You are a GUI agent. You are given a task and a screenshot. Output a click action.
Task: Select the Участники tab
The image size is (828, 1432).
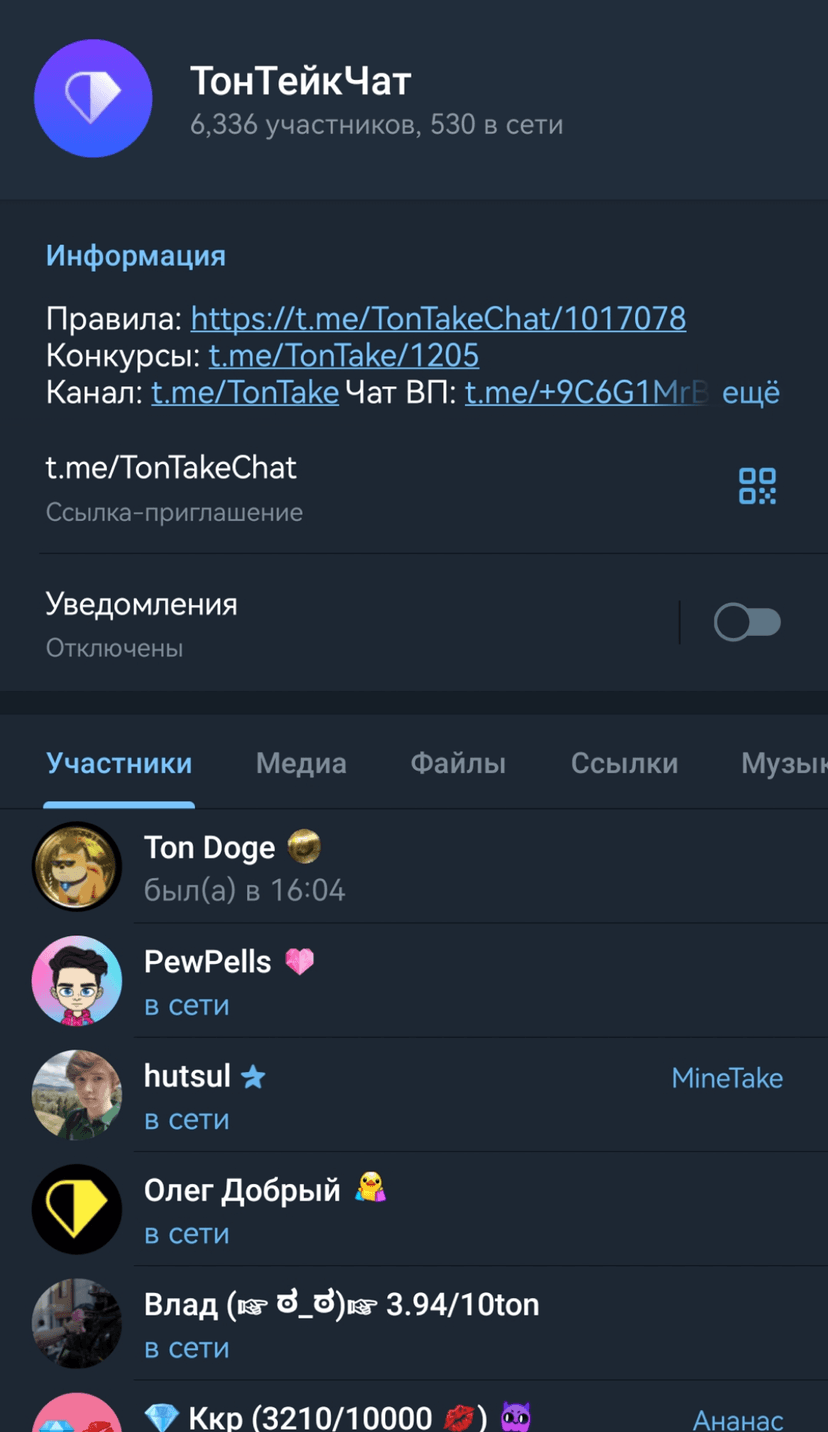coord(119,764)
